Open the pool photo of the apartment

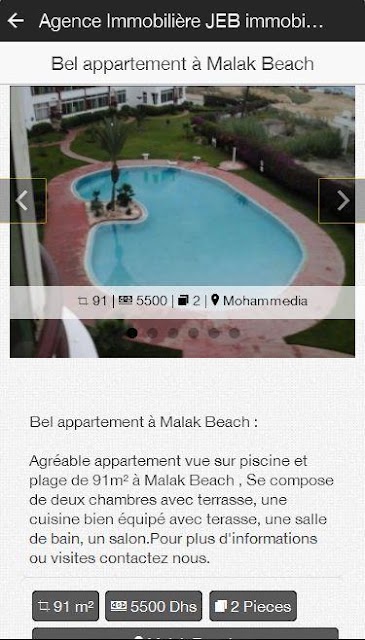(182, 222)
